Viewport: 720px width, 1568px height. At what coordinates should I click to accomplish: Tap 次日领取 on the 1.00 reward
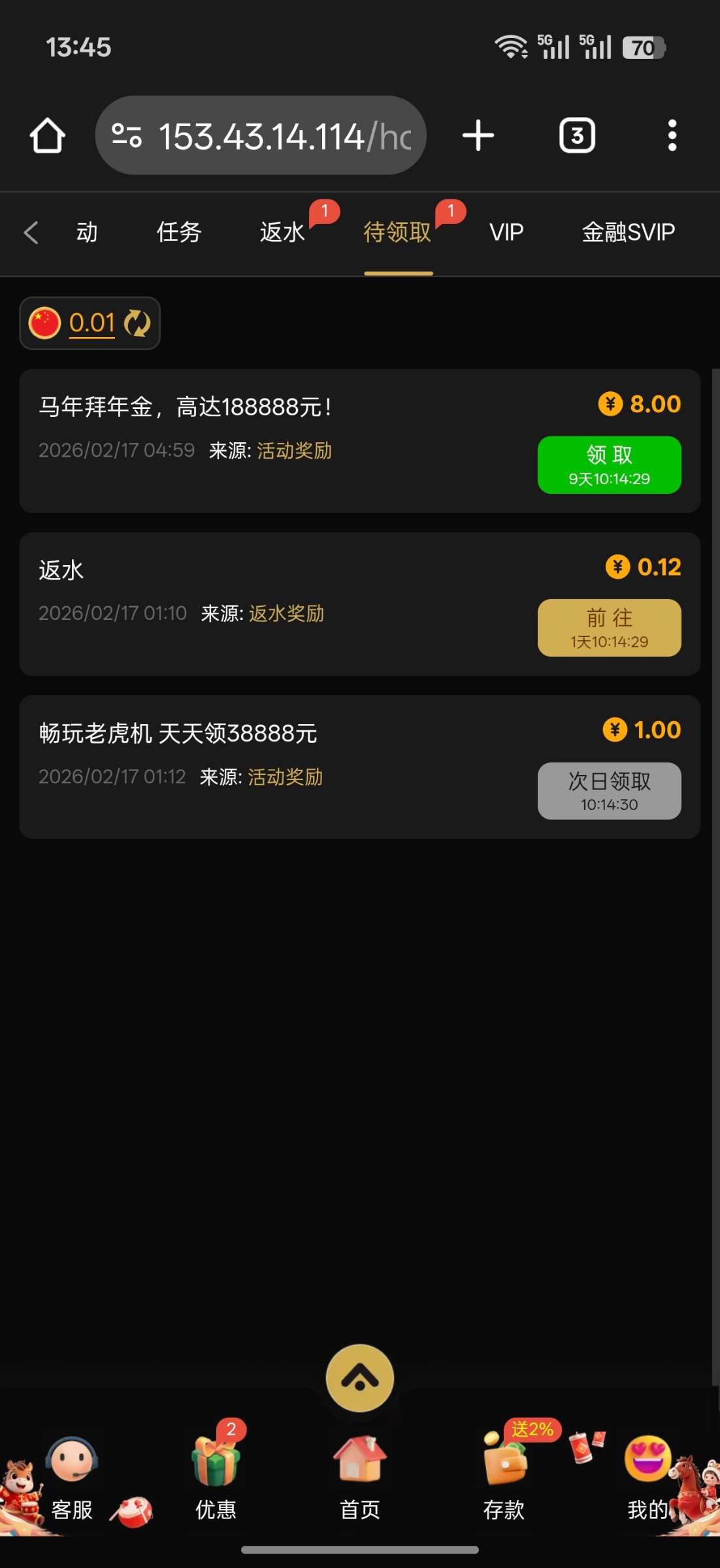pos(609,791)
